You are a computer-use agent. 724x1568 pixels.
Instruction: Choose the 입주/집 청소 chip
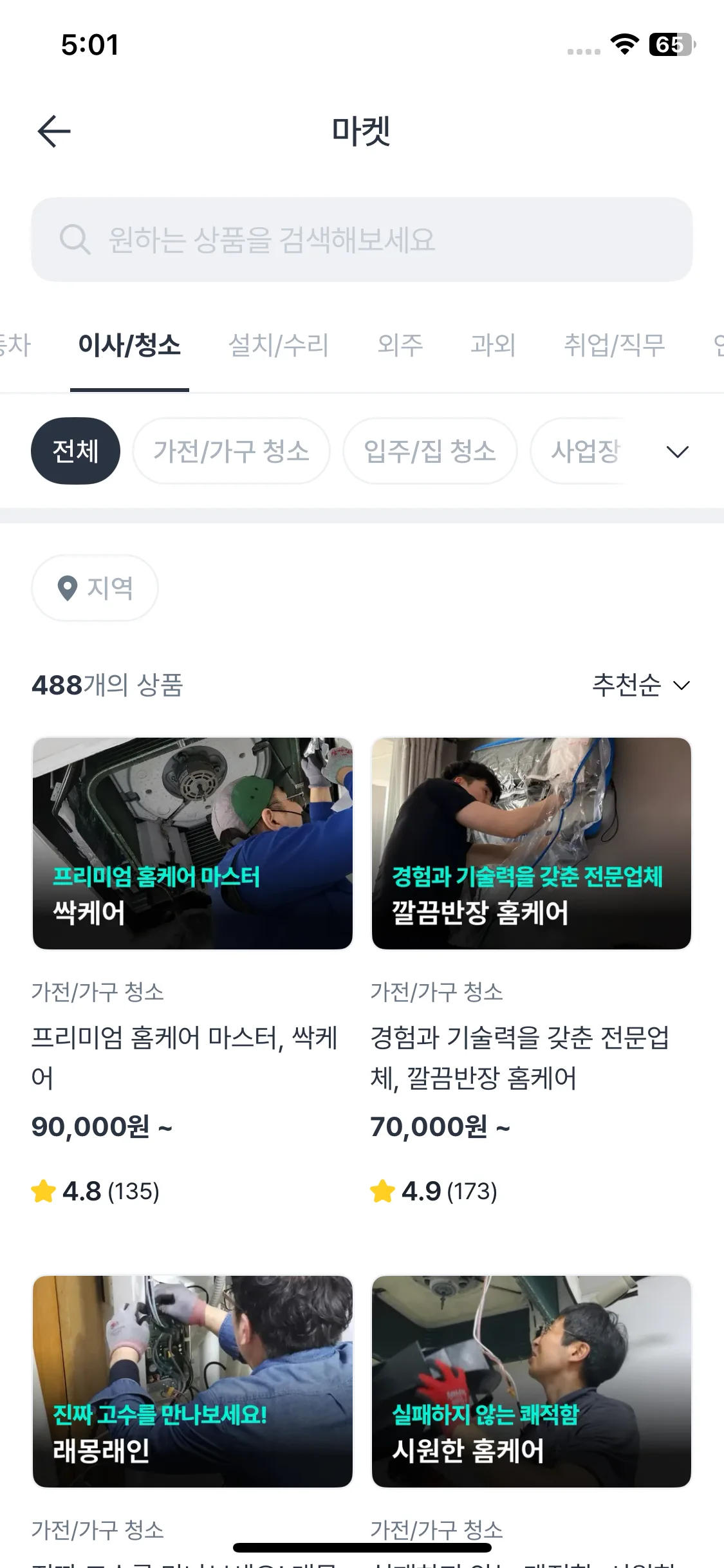429,451
